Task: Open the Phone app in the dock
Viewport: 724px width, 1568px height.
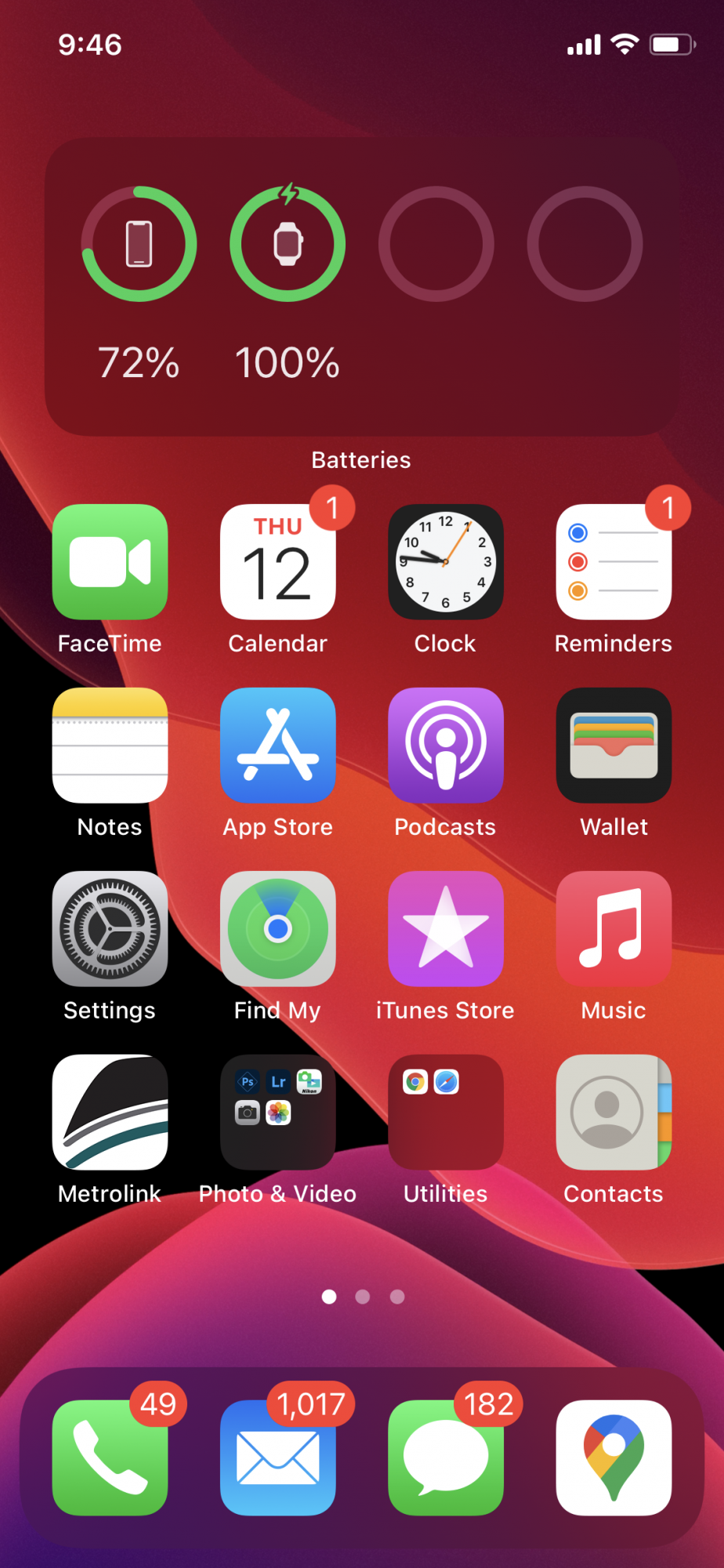Action: pyautogui.click(x=110, y=1457)
